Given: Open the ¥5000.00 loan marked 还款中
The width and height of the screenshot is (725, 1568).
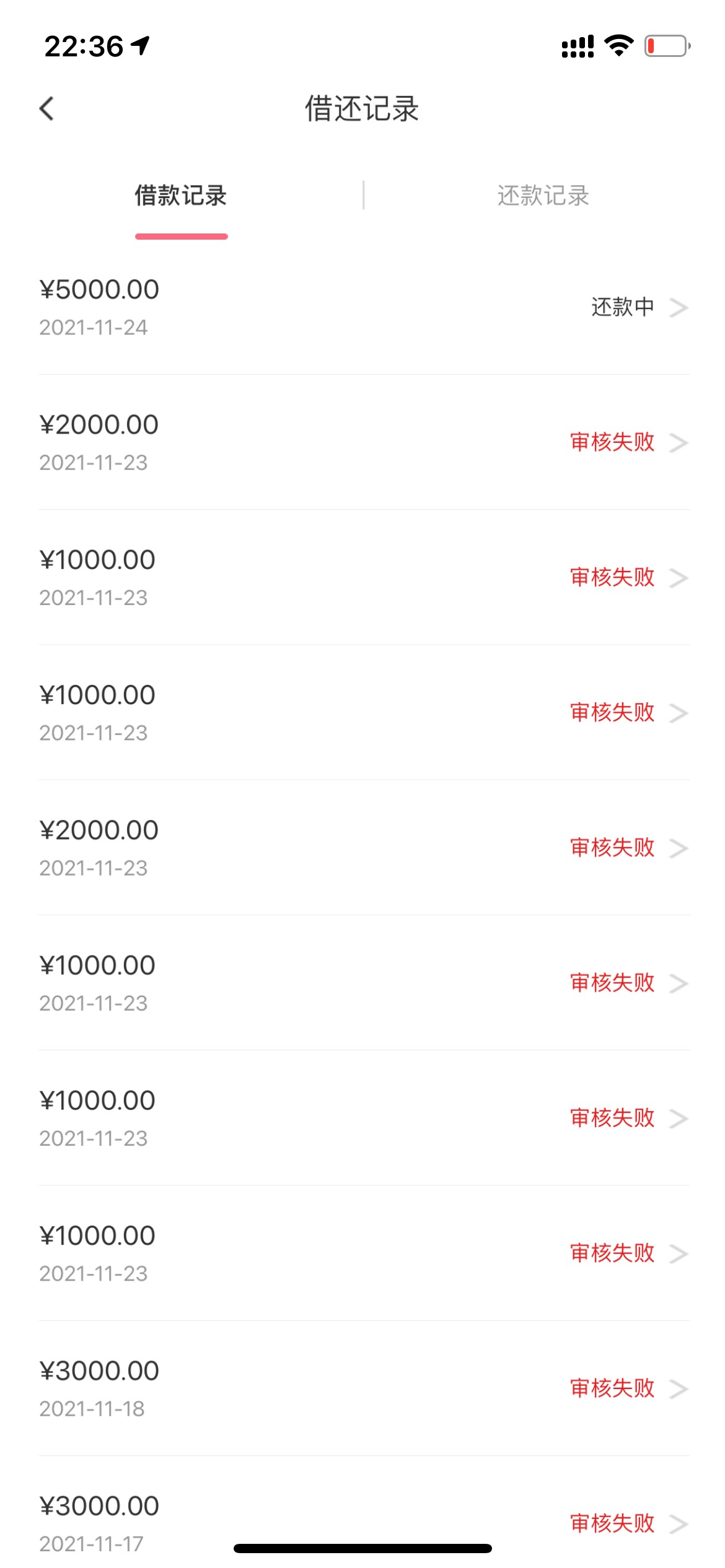Looking at the screenshot, I should tap(364, 308).
